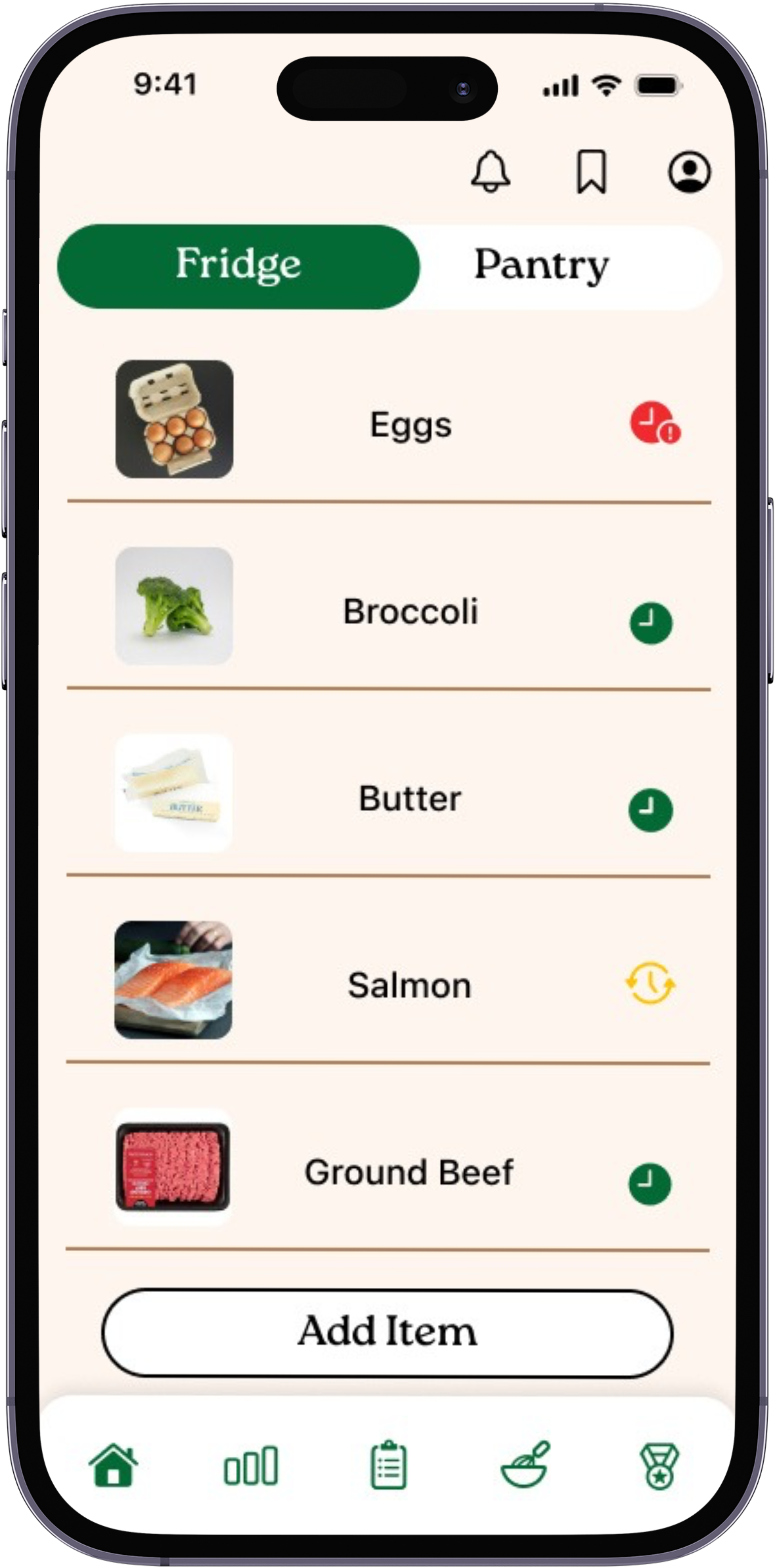Image resolution: width=775 pixels, height=1568 pixels.
Task: Select the Fridge tab
Action: [x=238, y=266]
